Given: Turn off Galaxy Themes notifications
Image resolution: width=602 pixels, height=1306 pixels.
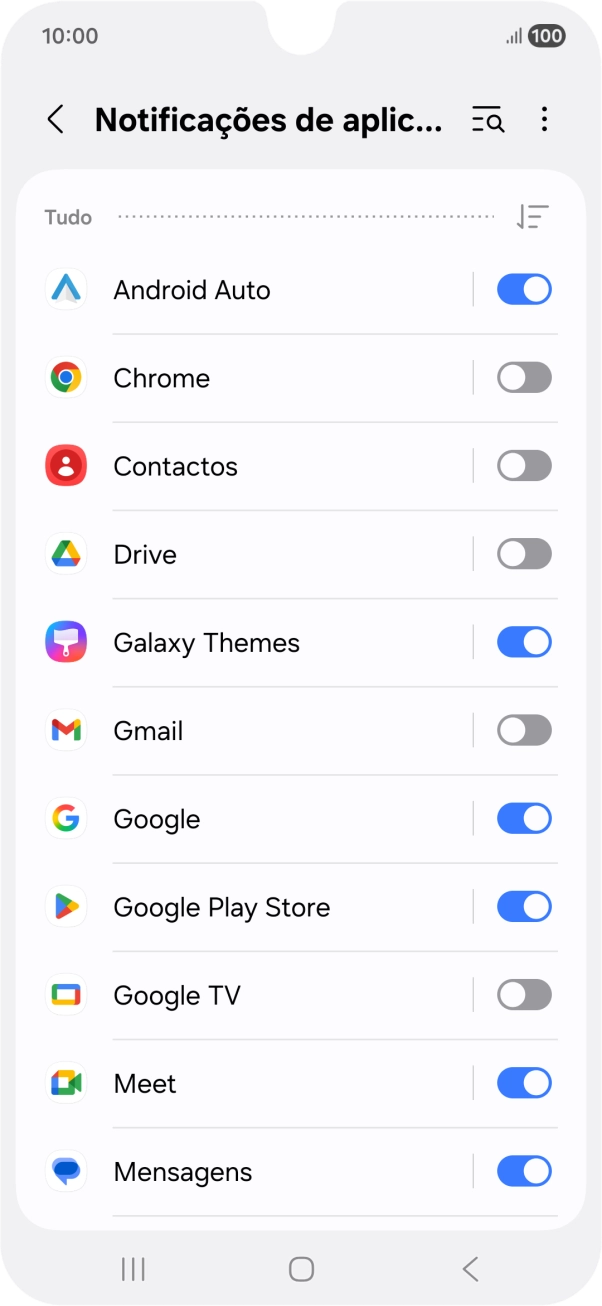Looking at the screenshot, I should [524, 642].
